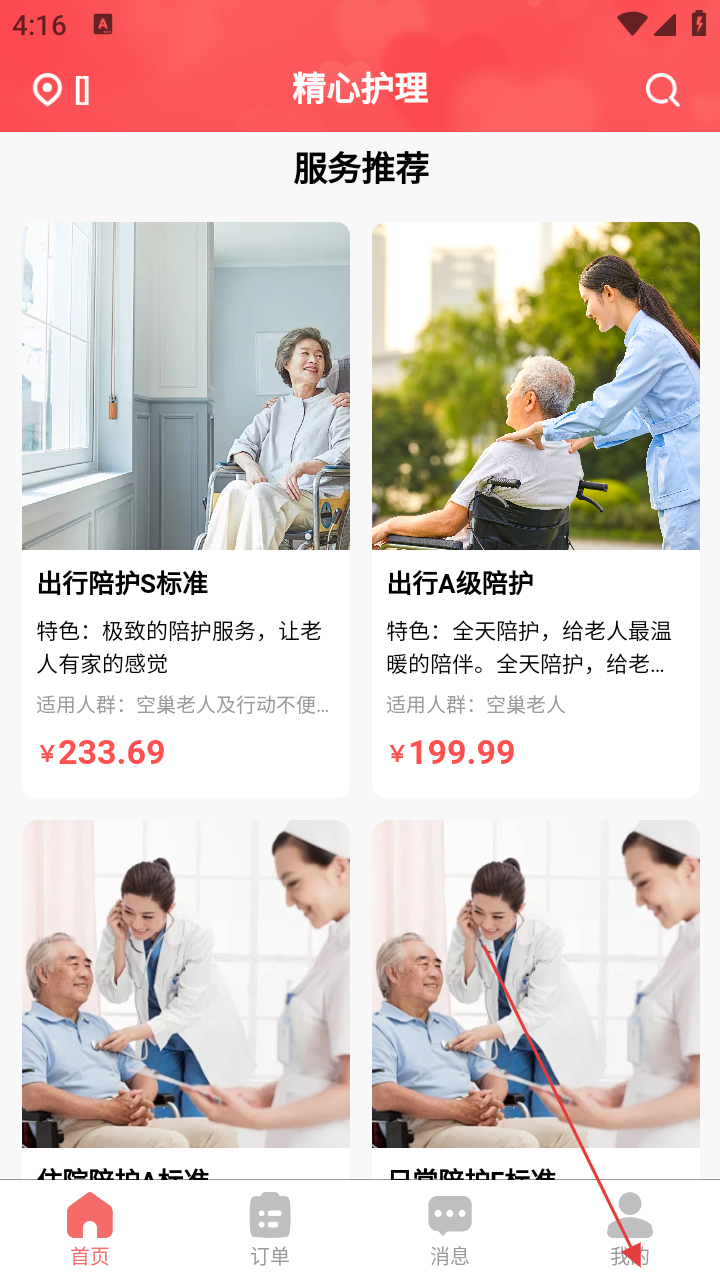Screen dimensions: 720x1280
Task: Open the 出行陪护S标准 service card
Action: 186,509
